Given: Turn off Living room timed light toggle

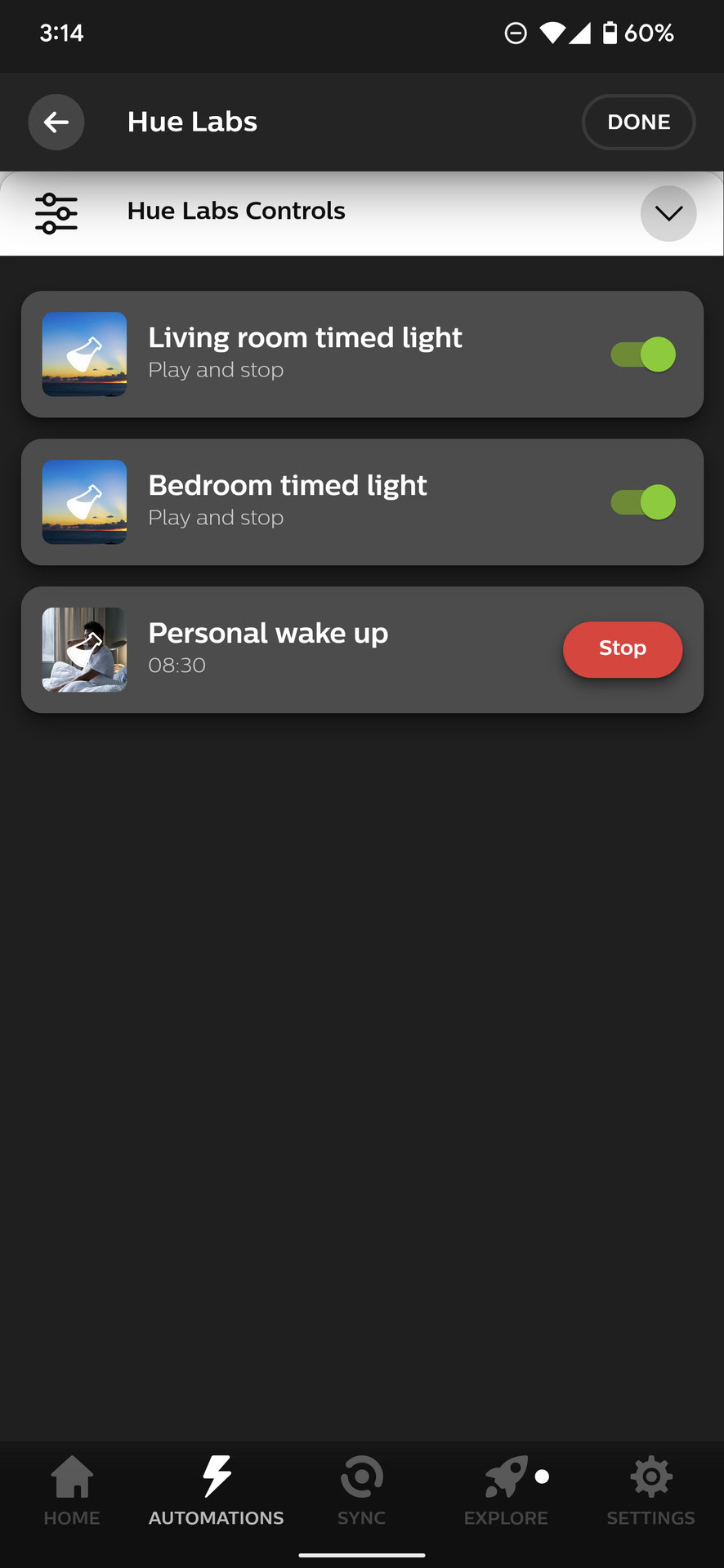Looking at the screenshot, I should click(643, 354).
